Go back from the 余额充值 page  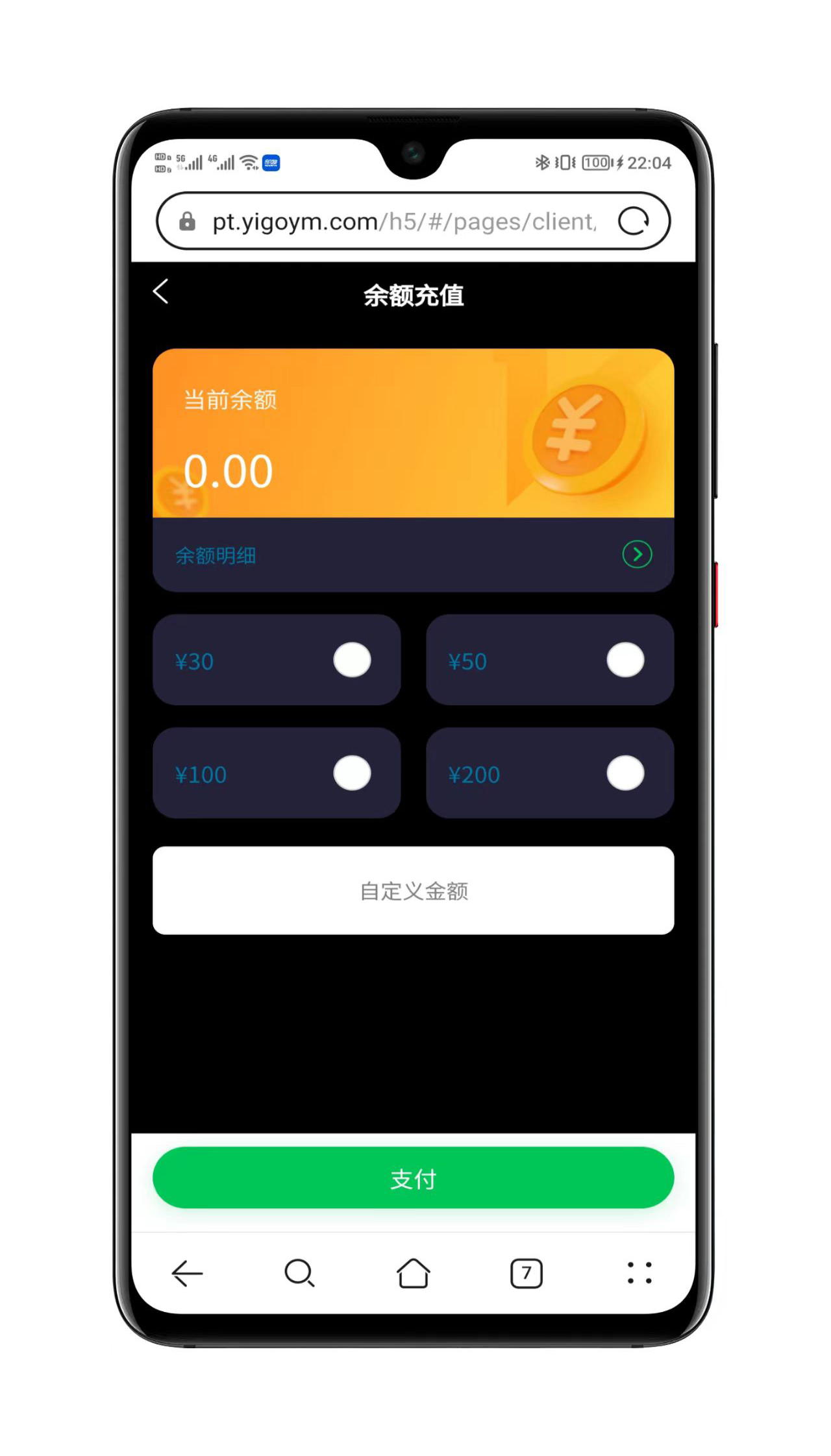[161, 292]
